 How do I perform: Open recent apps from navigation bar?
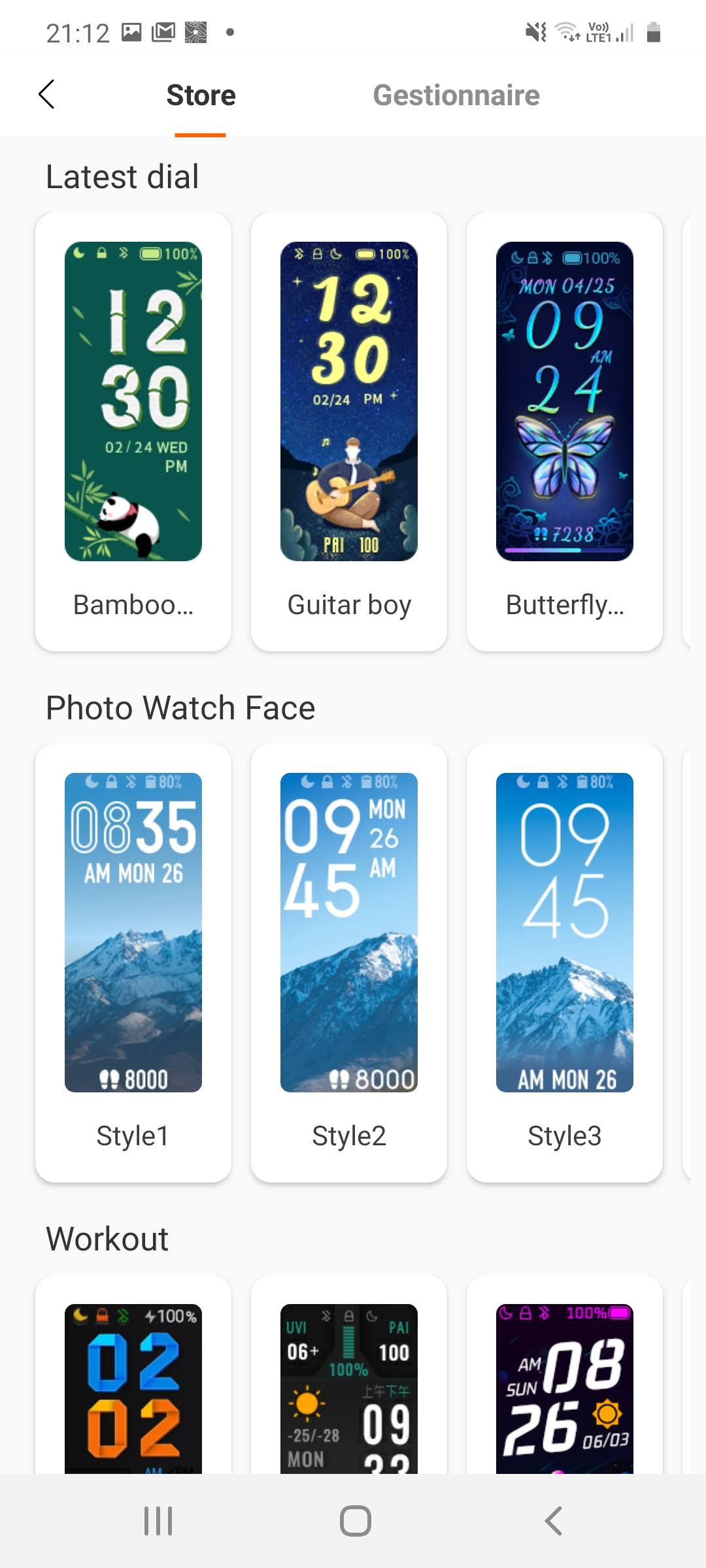pos(158,1521)
